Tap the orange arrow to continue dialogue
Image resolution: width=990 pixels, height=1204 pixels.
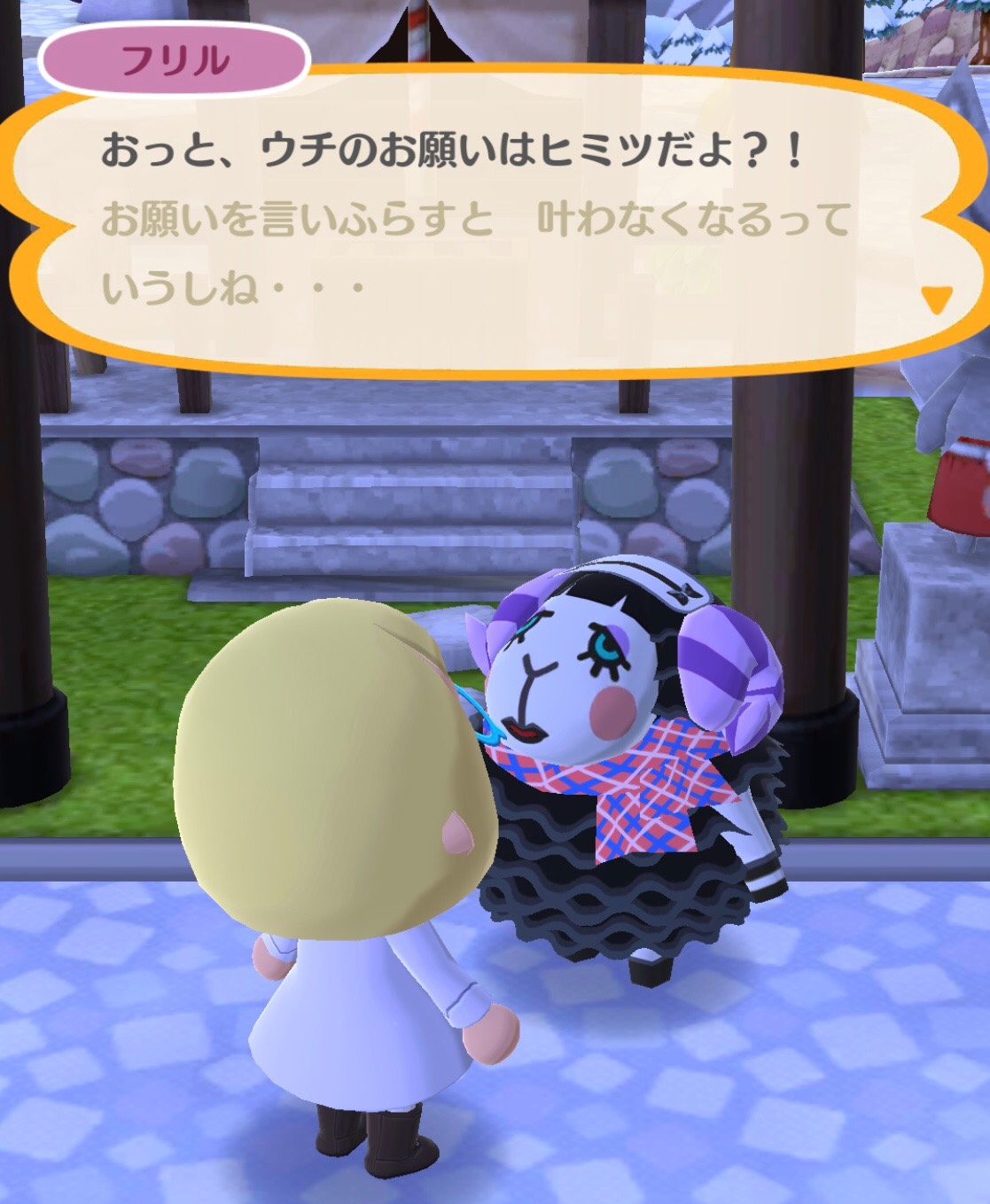[937, 300]
